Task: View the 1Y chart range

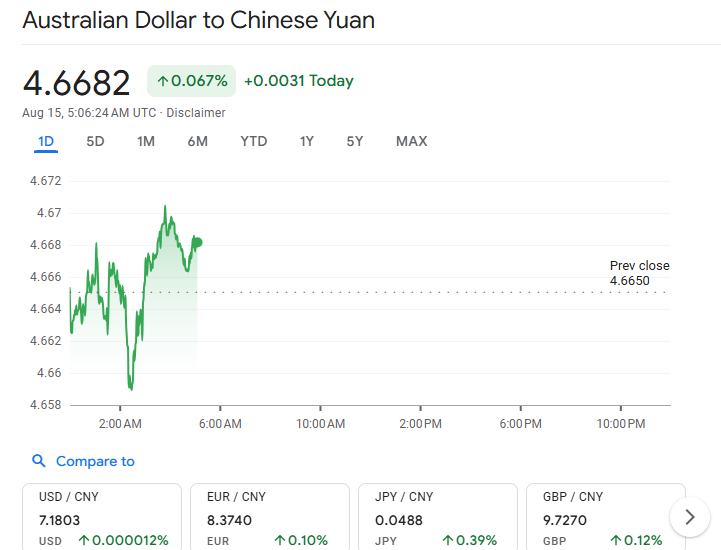Action: point(307,141)
